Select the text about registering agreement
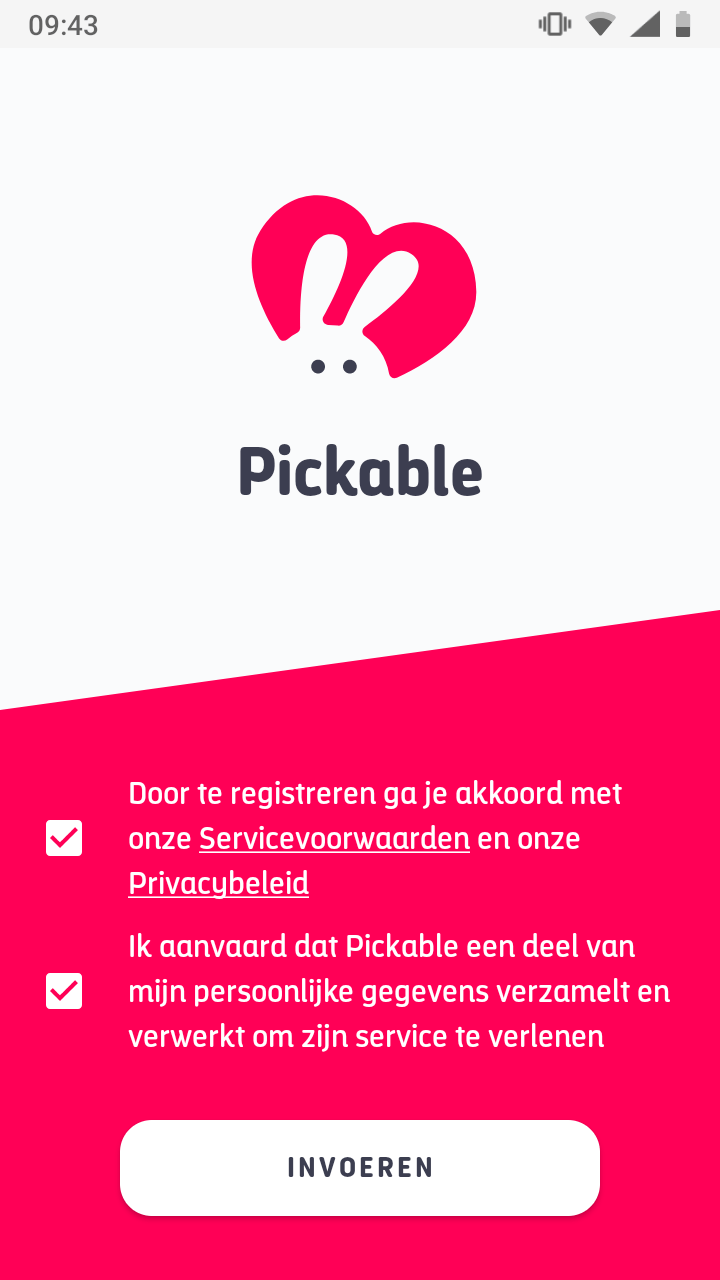 pyautogui.click(x=375, y=793)
